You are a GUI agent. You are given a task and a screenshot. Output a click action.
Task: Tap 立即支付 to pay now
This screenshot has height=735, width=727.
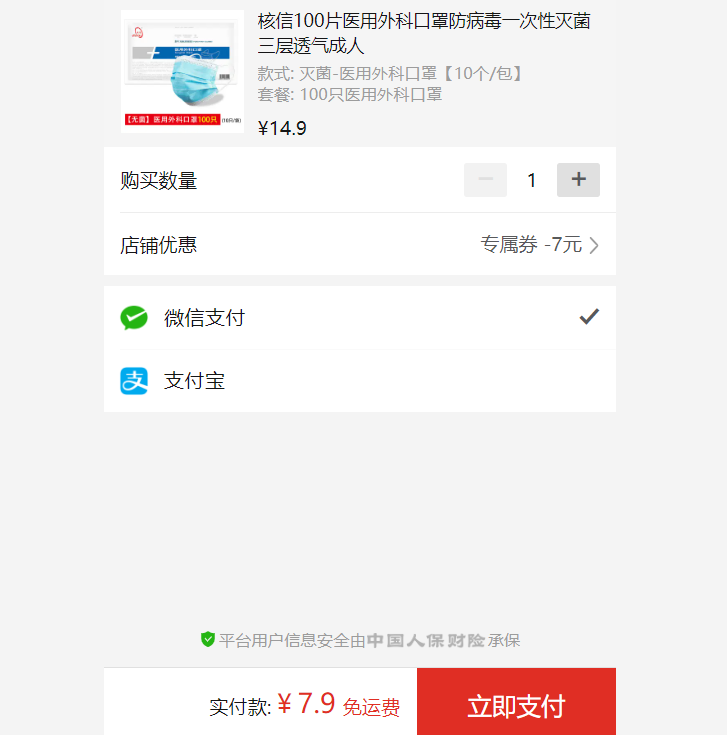tap(516, 705)
